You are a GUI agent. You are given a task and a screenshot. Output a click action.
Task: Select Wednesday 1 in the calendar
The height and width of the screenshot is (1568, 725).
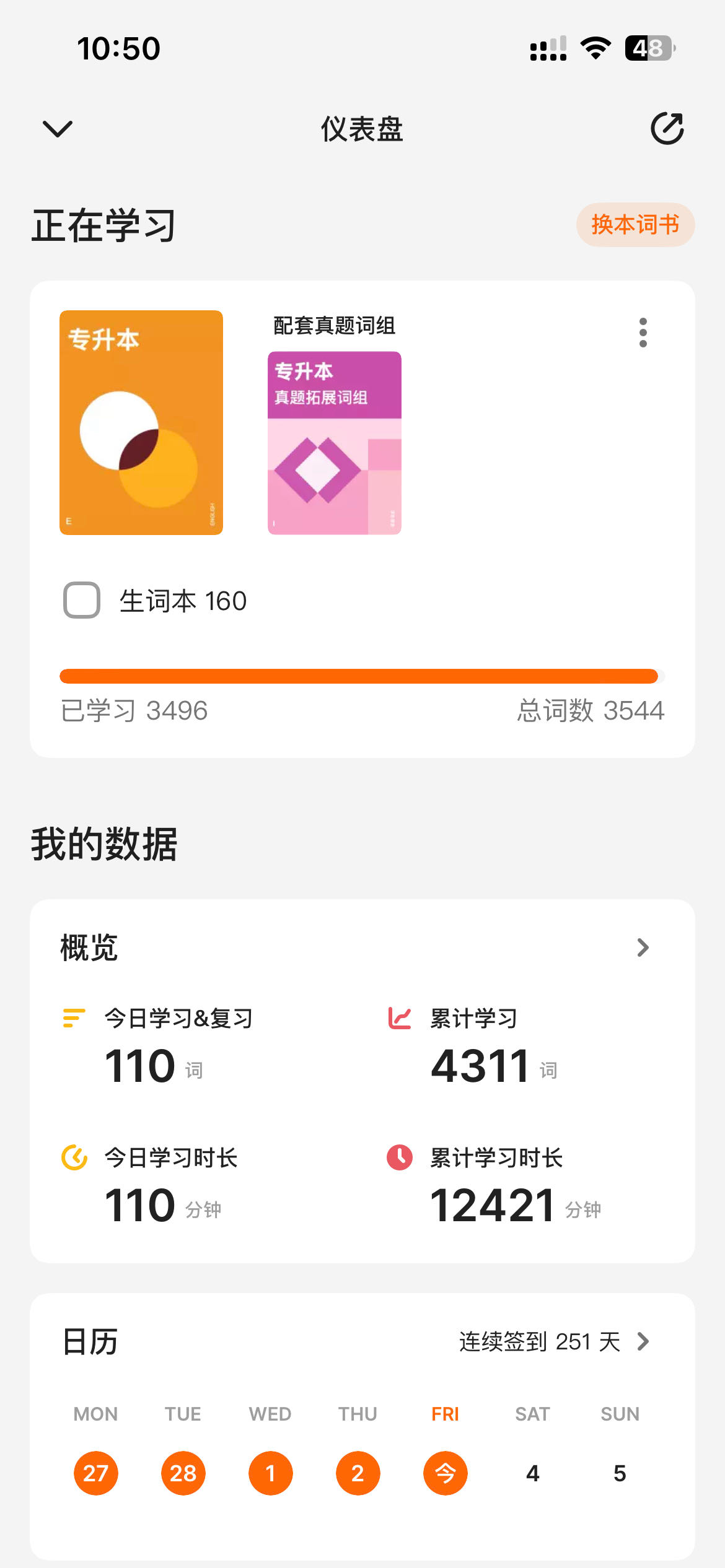click(x=270, y=1473)
